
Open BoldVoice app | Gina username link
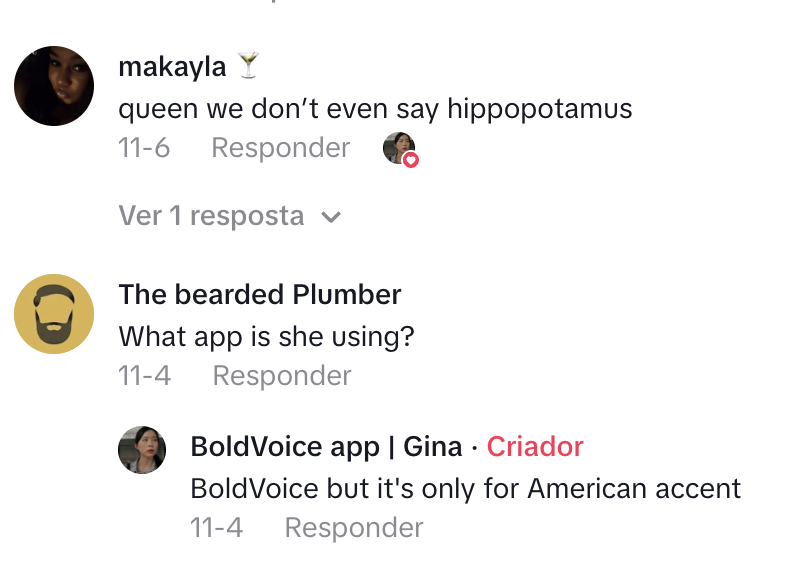point(326,447)
